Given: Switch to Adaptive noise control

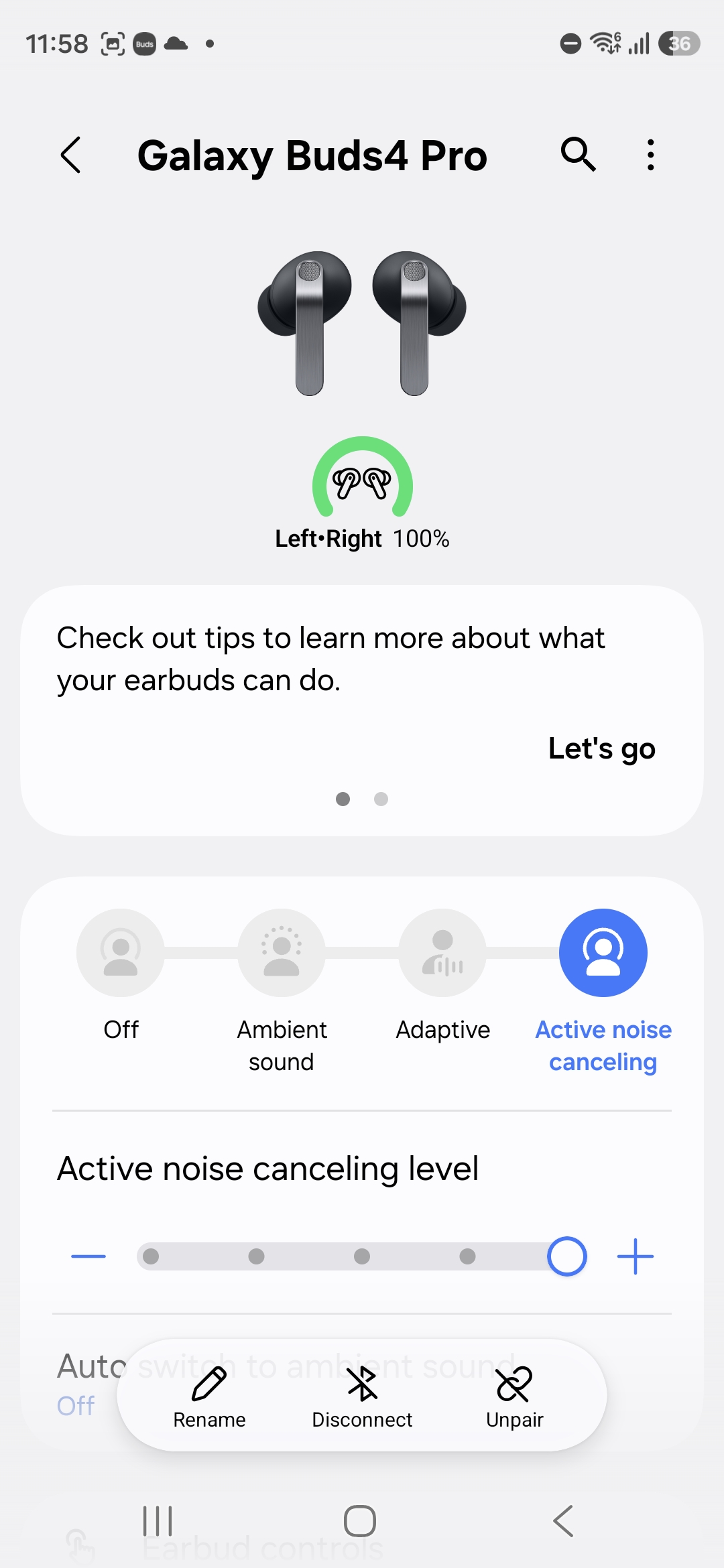Looking at the screenshot, I should (x=442, y=953).
